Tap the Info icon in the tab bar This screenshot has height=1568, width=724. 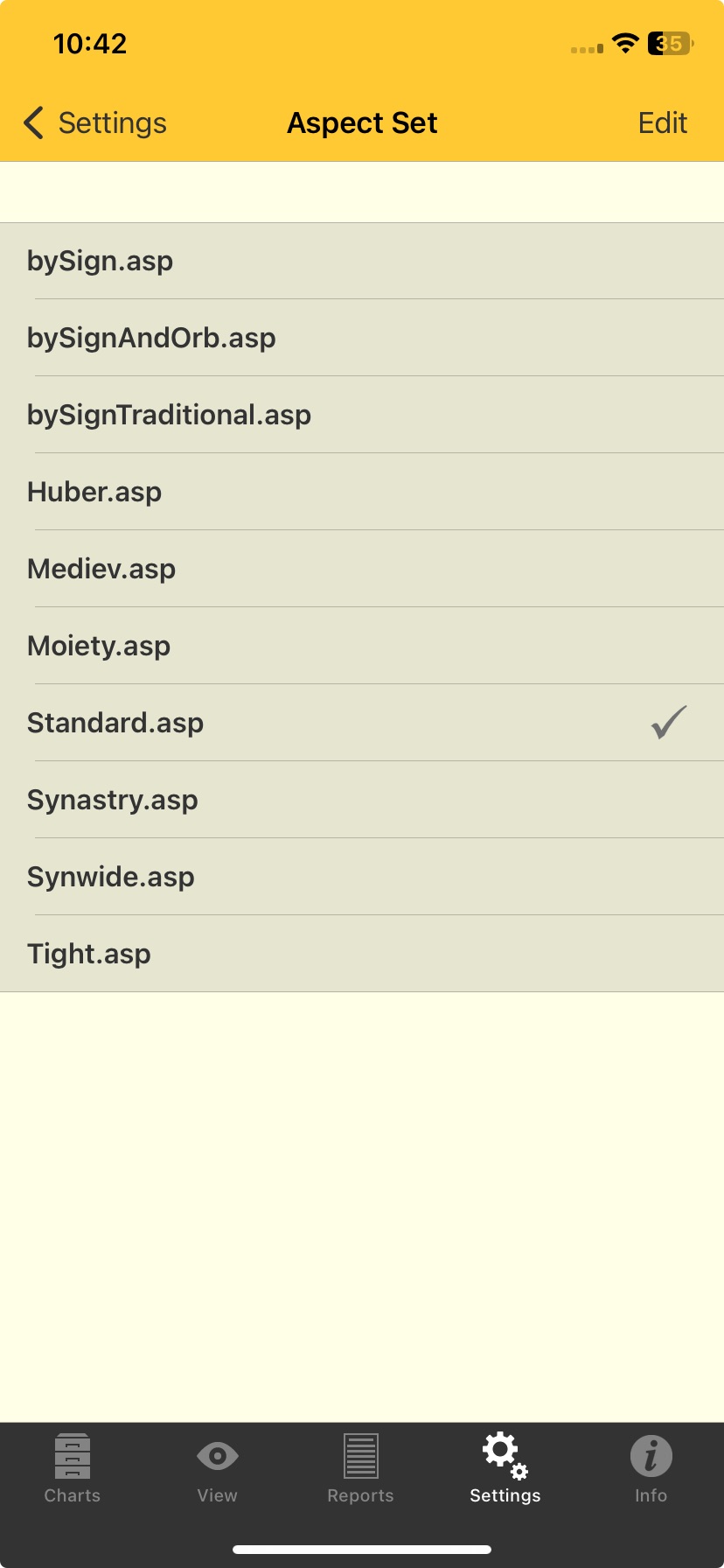651,1457
